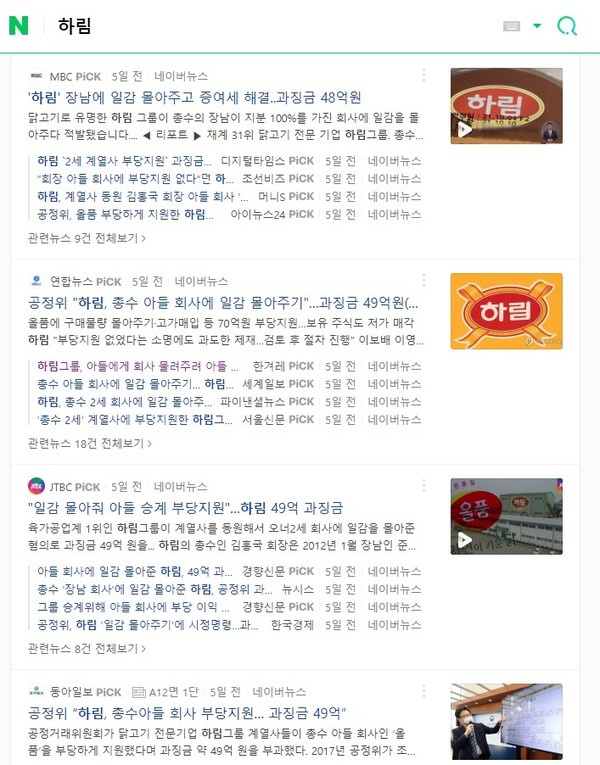Open MBC headline '하림 장남에 일감 몰아주고'

click(x=195, y=97)
